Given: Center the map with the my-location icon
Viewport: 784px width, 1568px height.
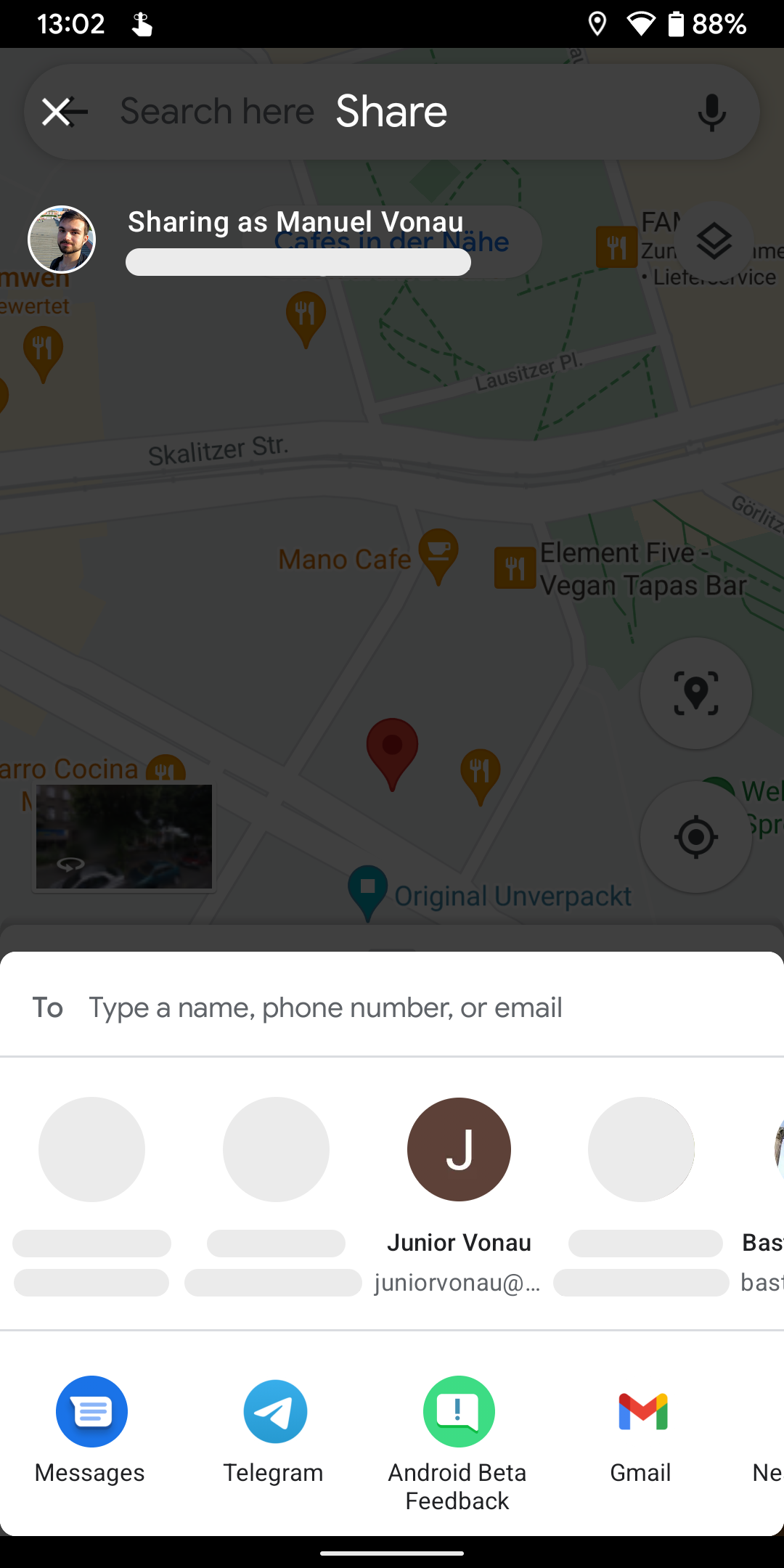Looking at the screenshot, I should [695, 836].
